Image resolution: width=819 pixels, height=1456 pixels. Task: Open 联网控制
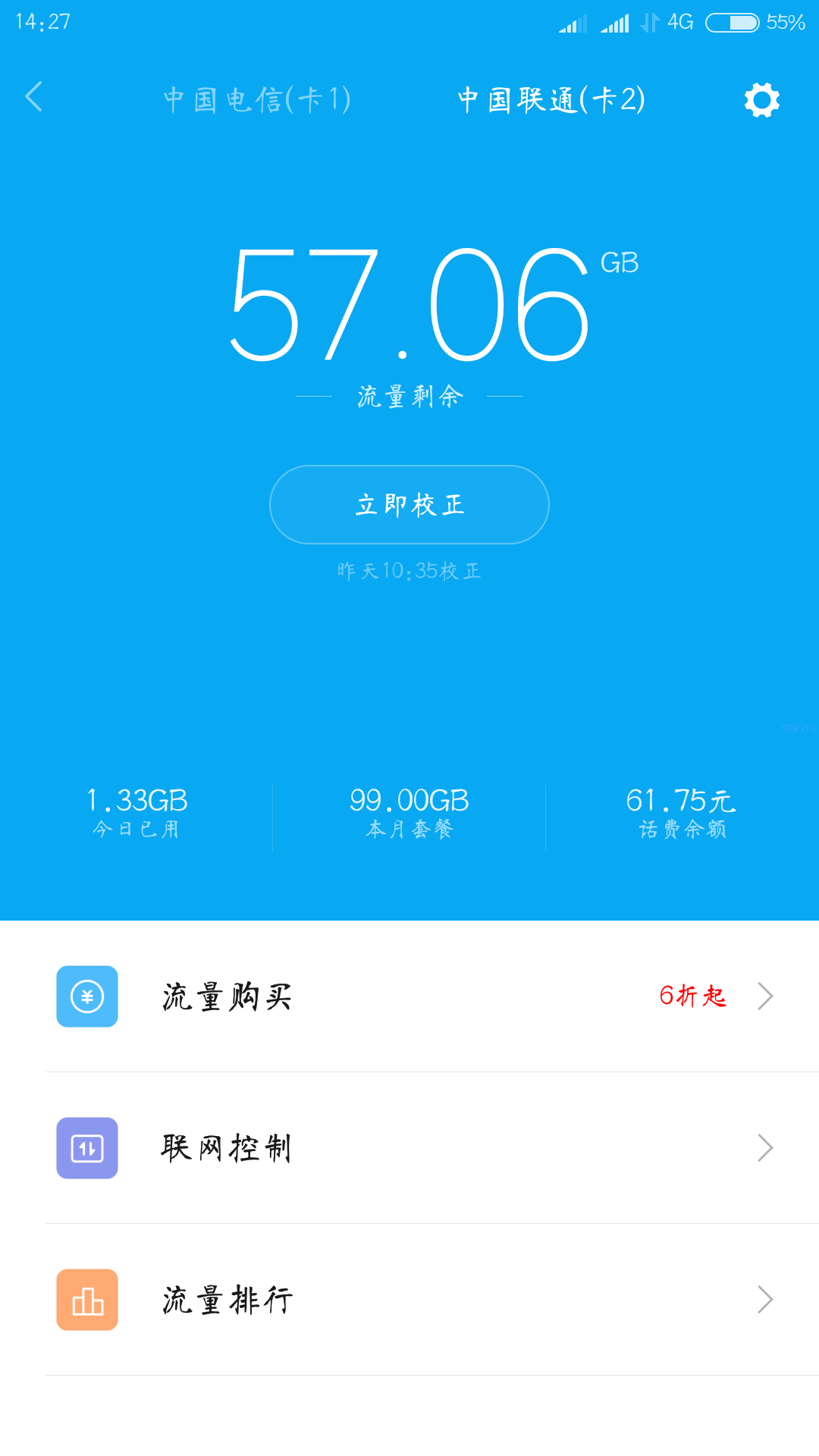pos(409,1148)
